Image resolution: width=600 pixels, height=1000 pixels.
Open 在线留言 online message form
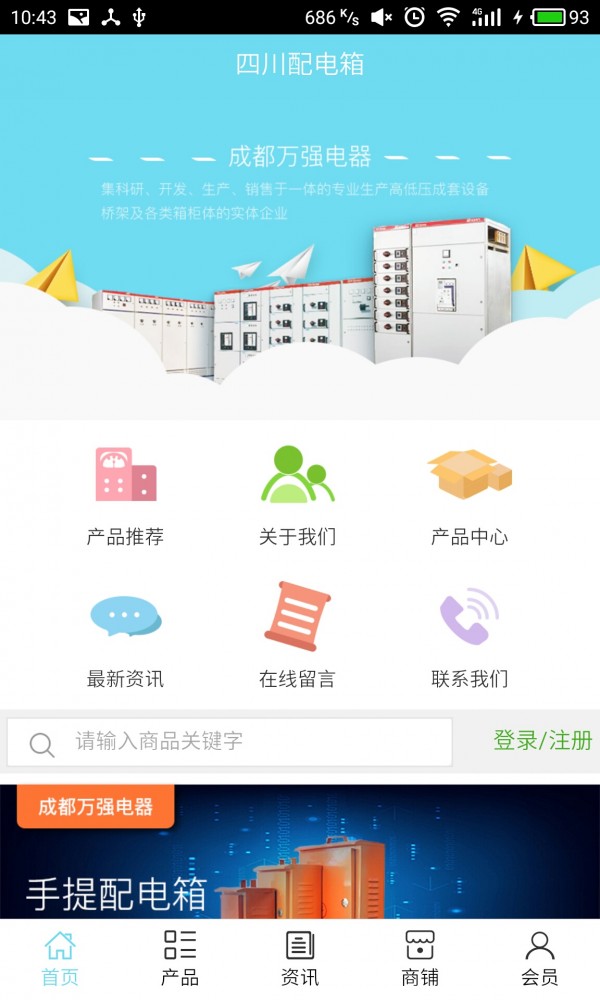click(297, 637)
